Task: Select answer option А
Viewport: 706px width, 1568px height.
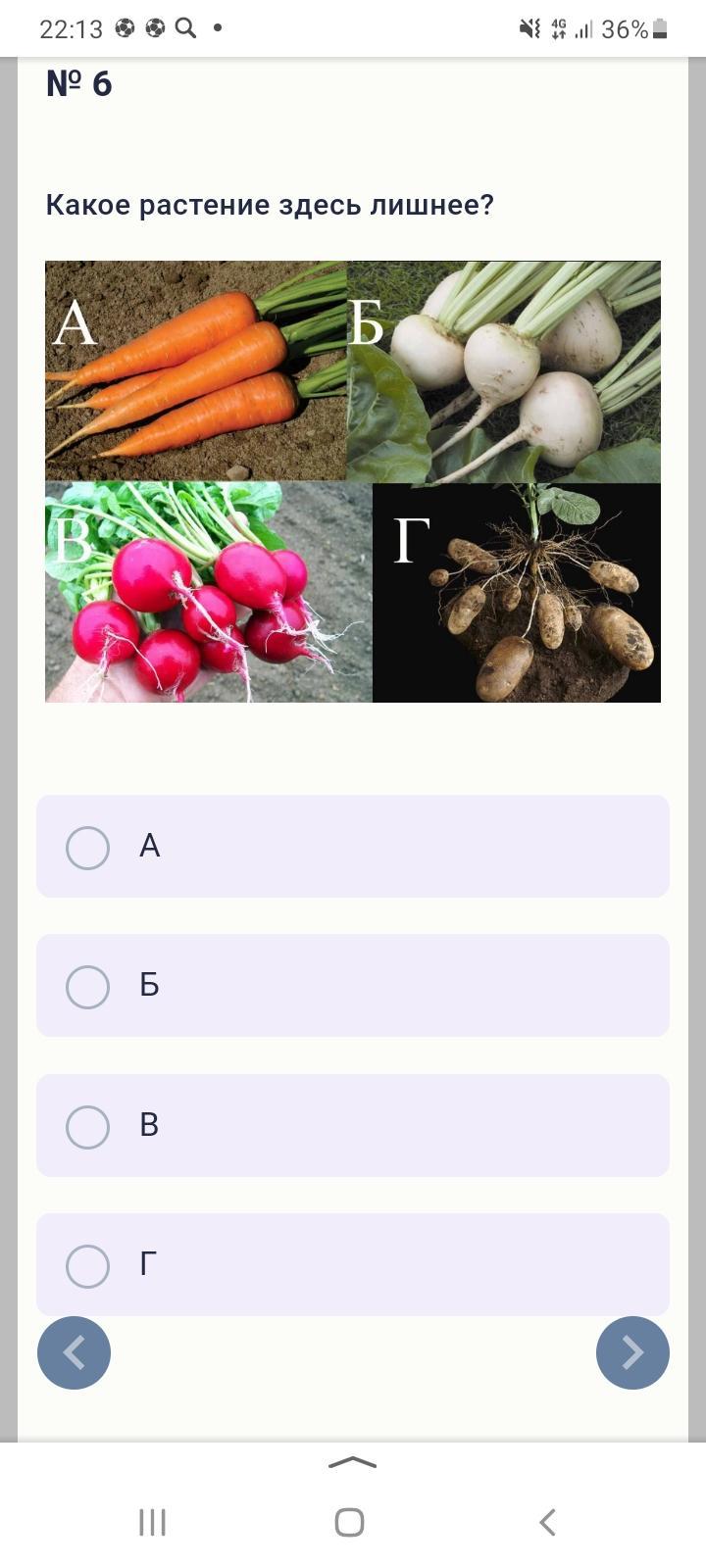Action: pyautogui.click(x=88, y=848)
